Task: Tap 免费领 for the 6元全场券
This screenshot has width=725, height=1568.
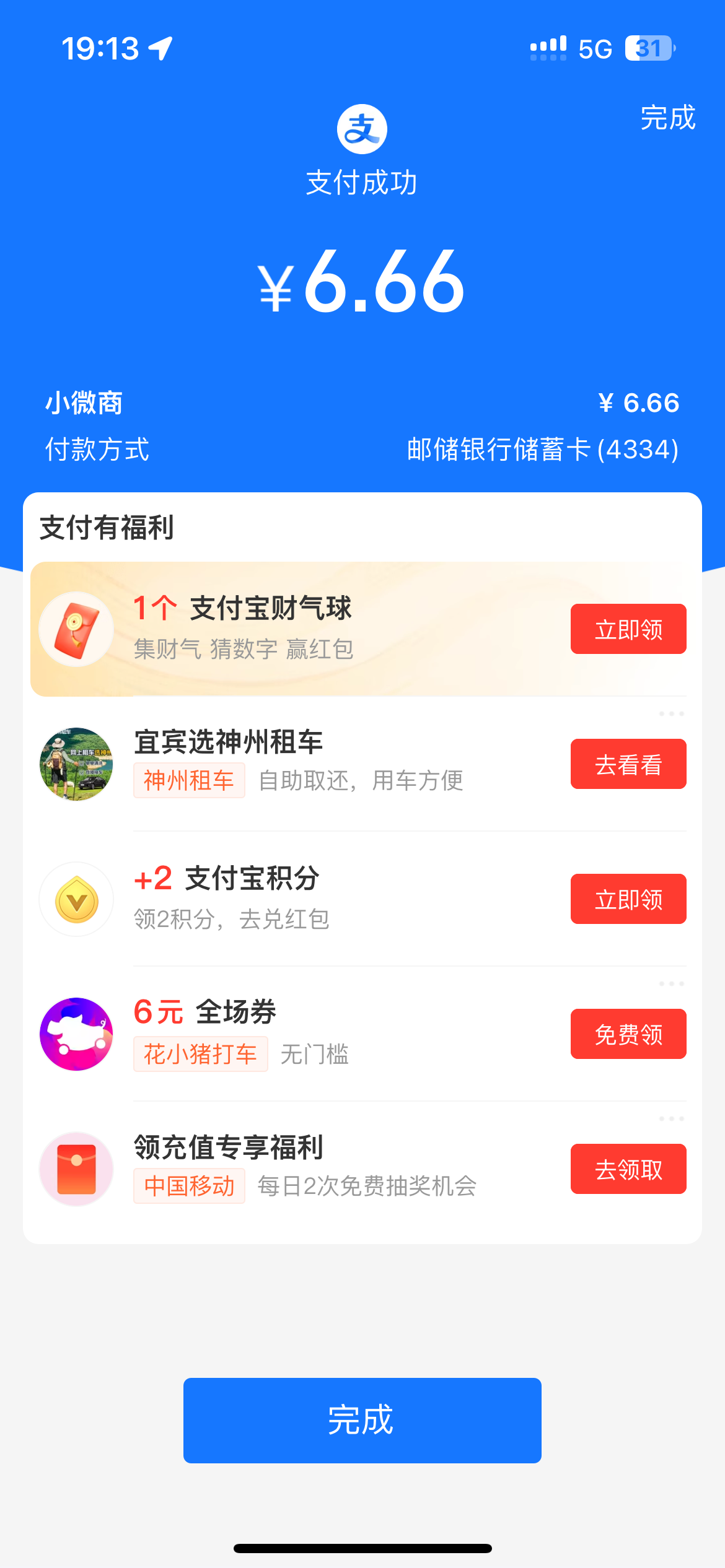Action: (628, 1034)
